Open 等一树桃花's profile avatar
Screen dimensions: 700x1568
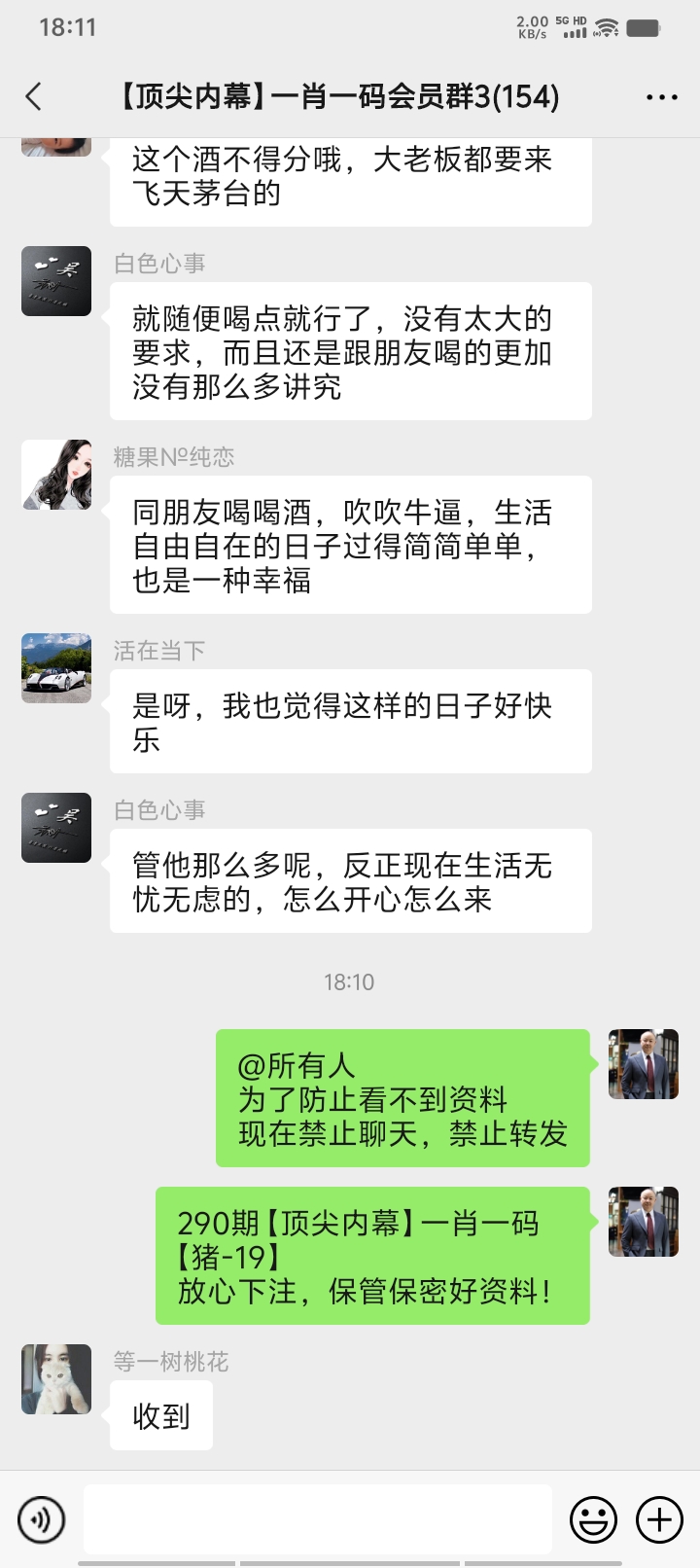[56, 1379]
